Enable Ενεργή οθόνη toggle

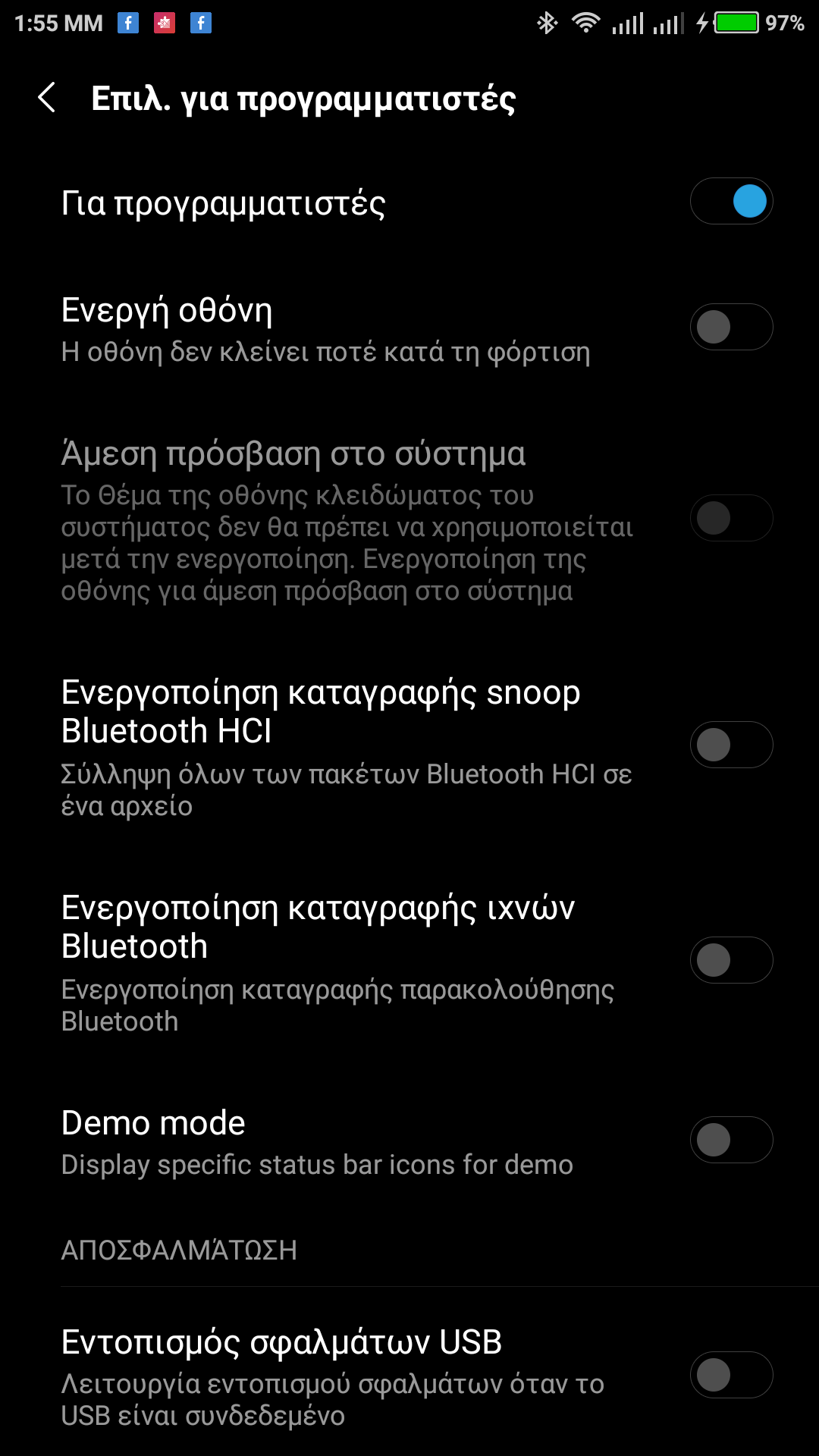coord(731,328)
